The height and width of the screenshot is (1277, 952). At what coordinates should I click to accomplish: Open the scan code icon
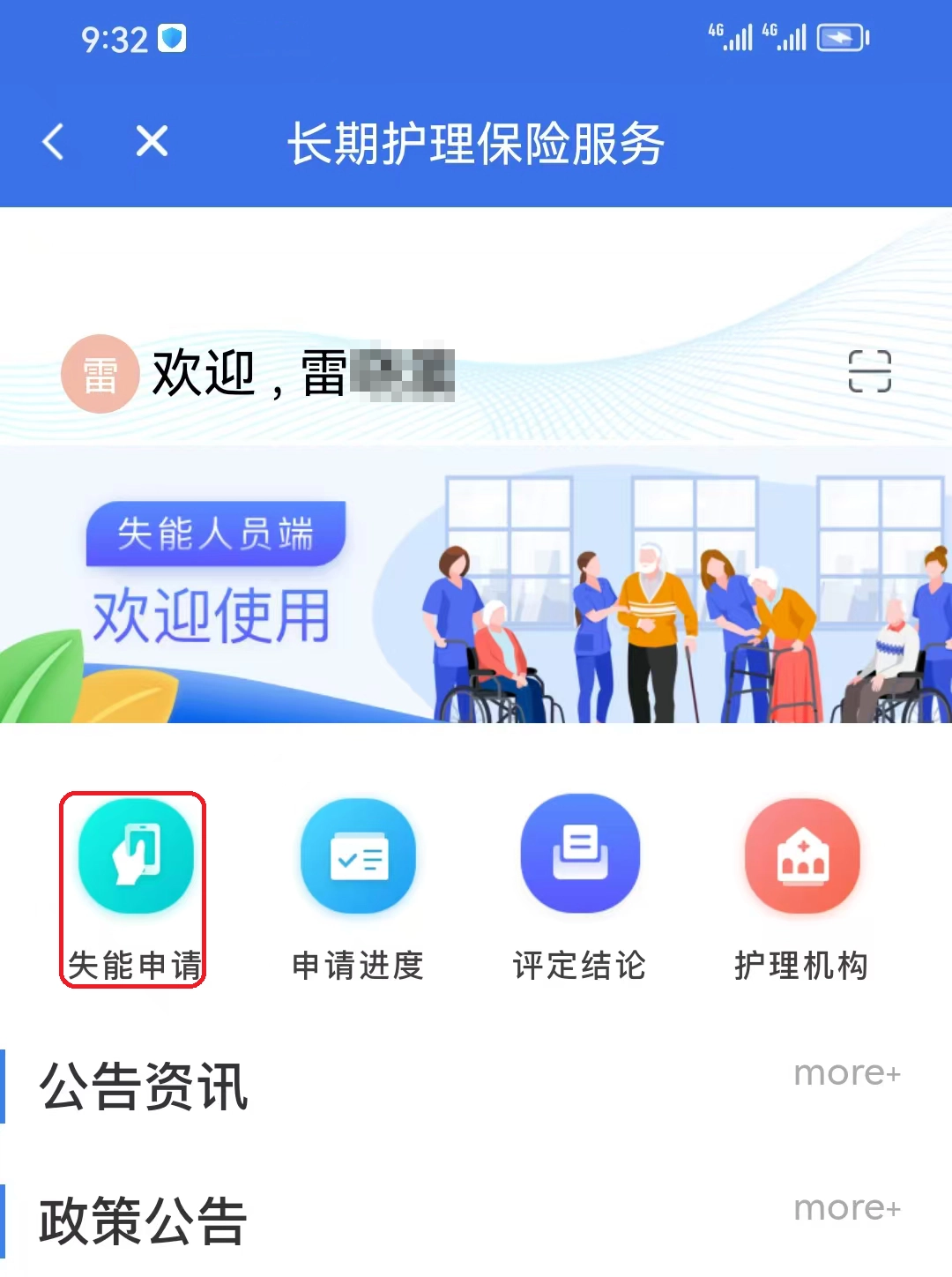(869, 371)
